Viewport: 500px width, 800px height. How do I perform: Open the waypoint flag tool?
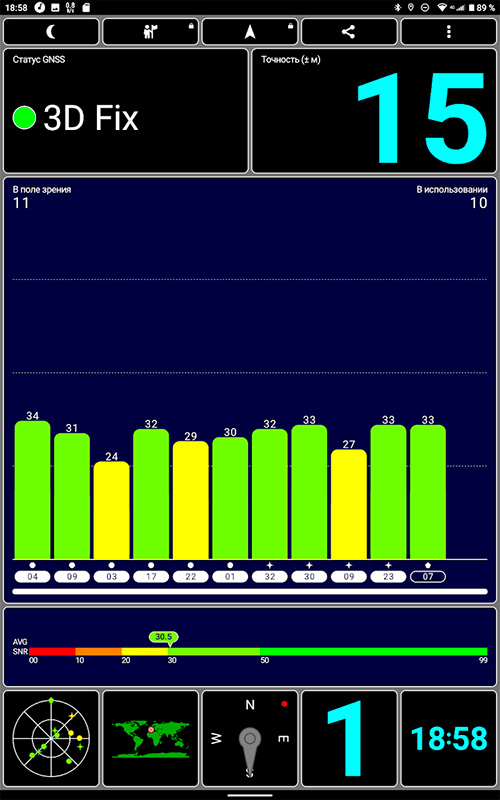(x=151, y=32)
